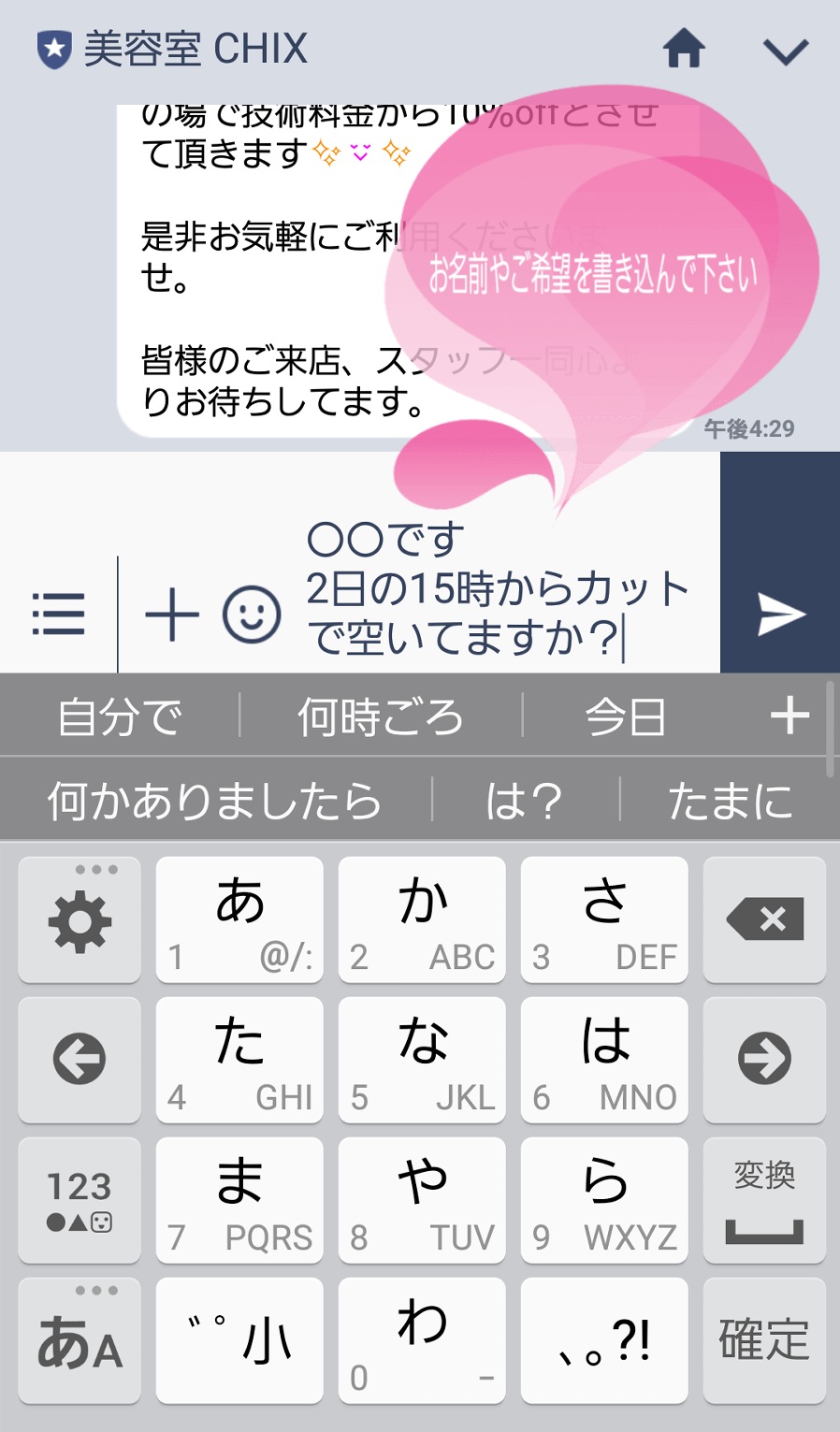This screenshot has height=1432, width=840.
Task: Open the menu list icon
Action: (58, 615)
